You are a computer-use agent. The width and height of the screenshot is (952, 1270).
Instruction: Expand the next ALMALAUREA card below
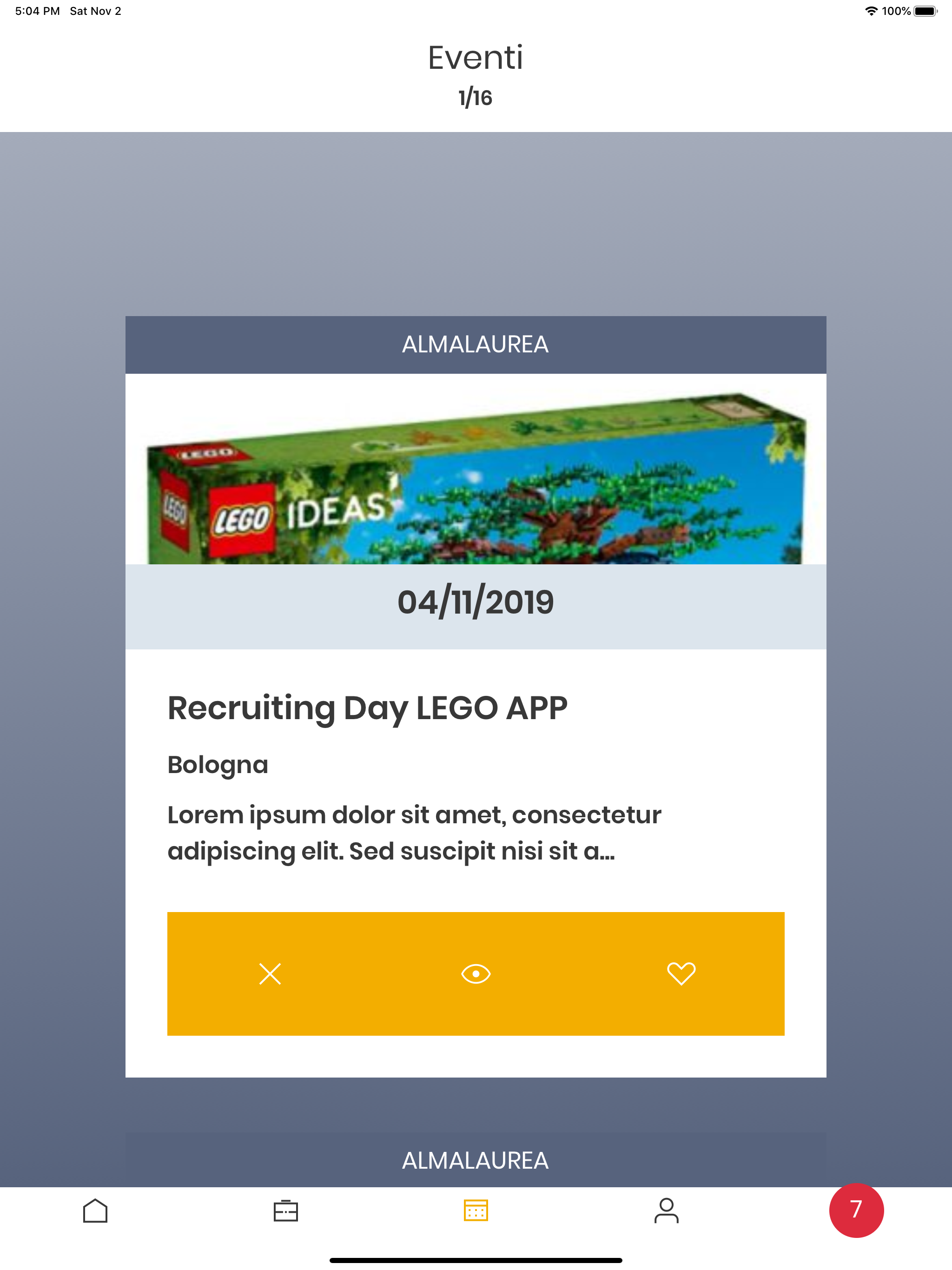pyautogui.click(x=476, y=1160)
